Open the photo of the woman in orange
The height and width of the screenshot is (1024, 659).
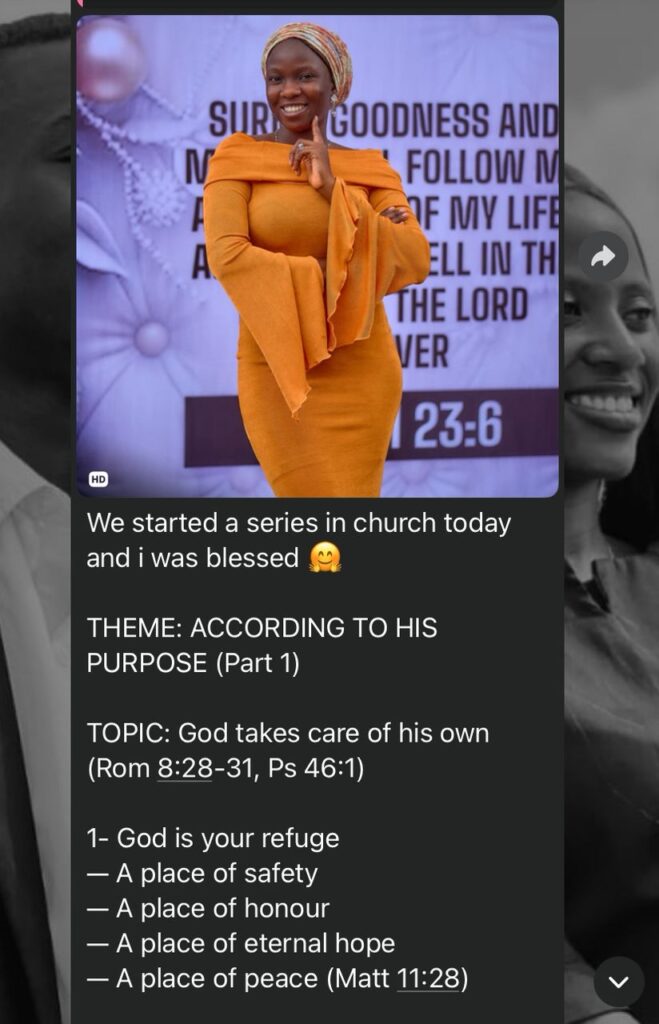pyautogui.click(x=317, y=255)
